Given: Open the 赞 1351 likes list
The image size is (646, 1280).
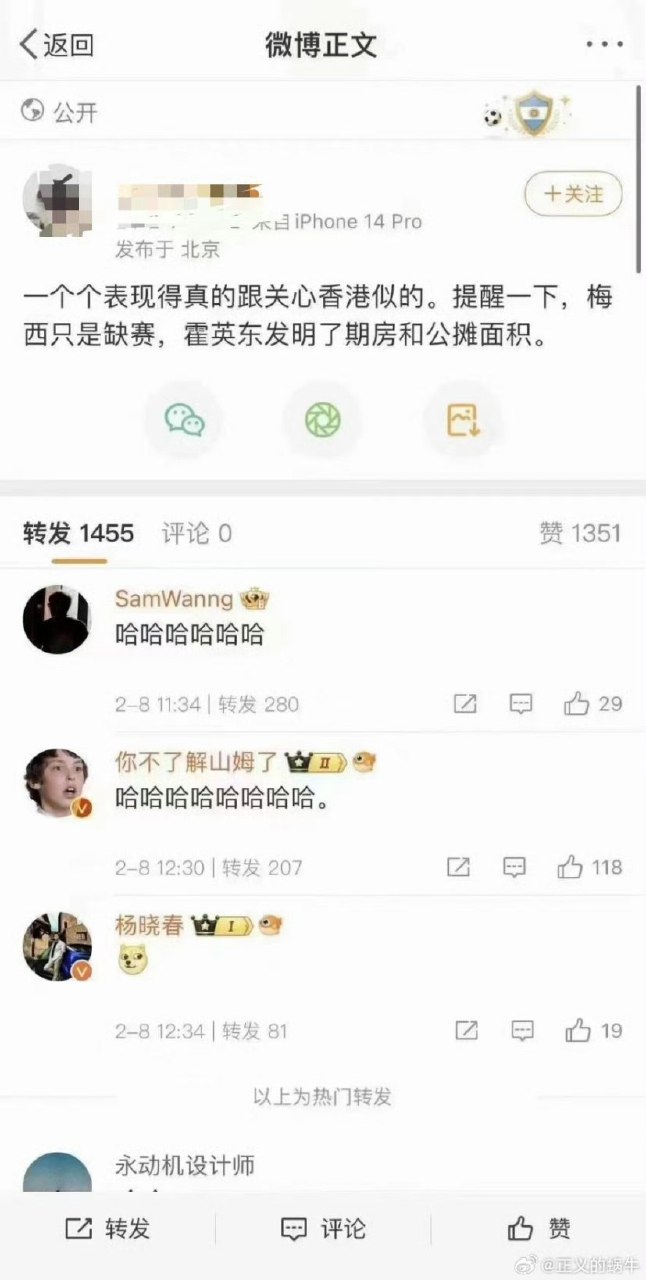Looking at the screenshot, I should click(580, 533).
